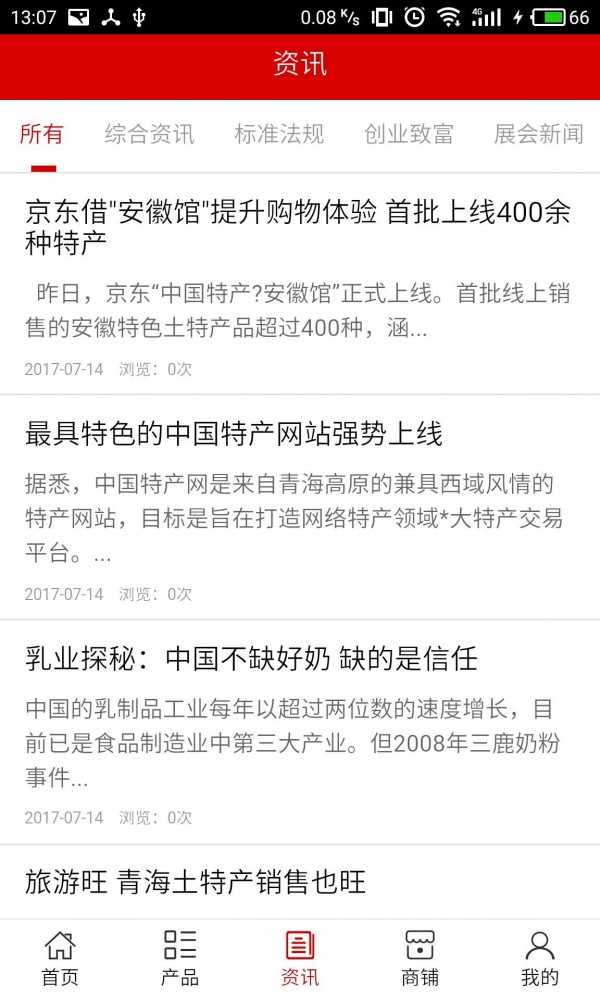Switch to the 创业致富 tab

408,134
